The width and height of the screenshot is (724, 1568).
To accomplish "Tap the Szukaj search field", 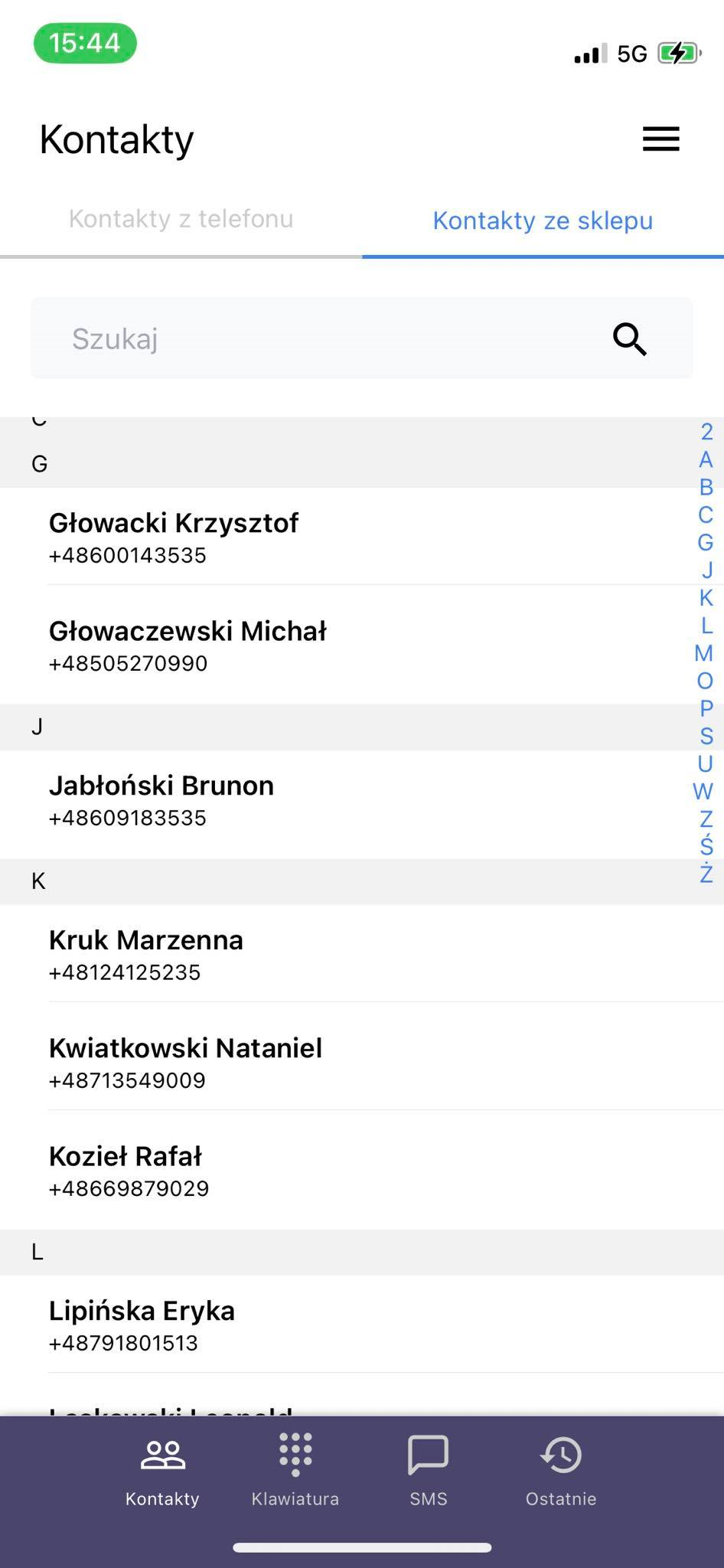I will click(321, 338).
